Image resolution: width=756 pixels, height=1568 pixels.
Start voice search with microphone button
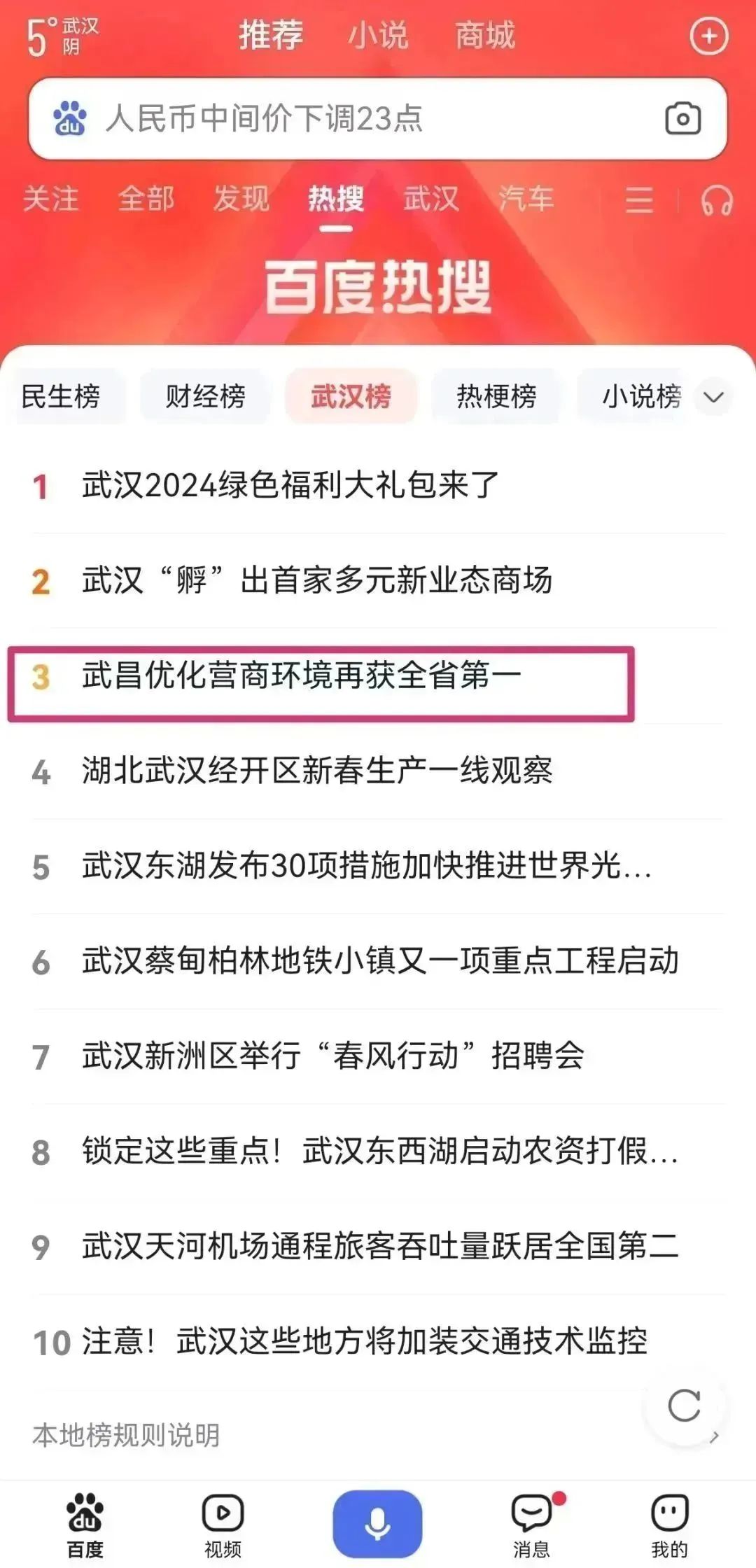coord(377,1523)
